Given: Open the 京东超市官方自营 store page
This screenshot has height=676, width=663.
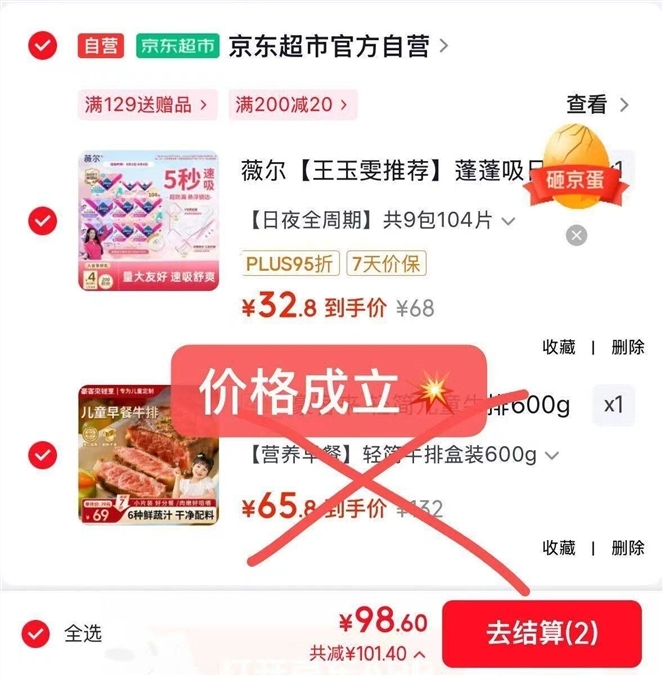Looking at the screenshot, I should pyautogui.click(x=338, y=46).
